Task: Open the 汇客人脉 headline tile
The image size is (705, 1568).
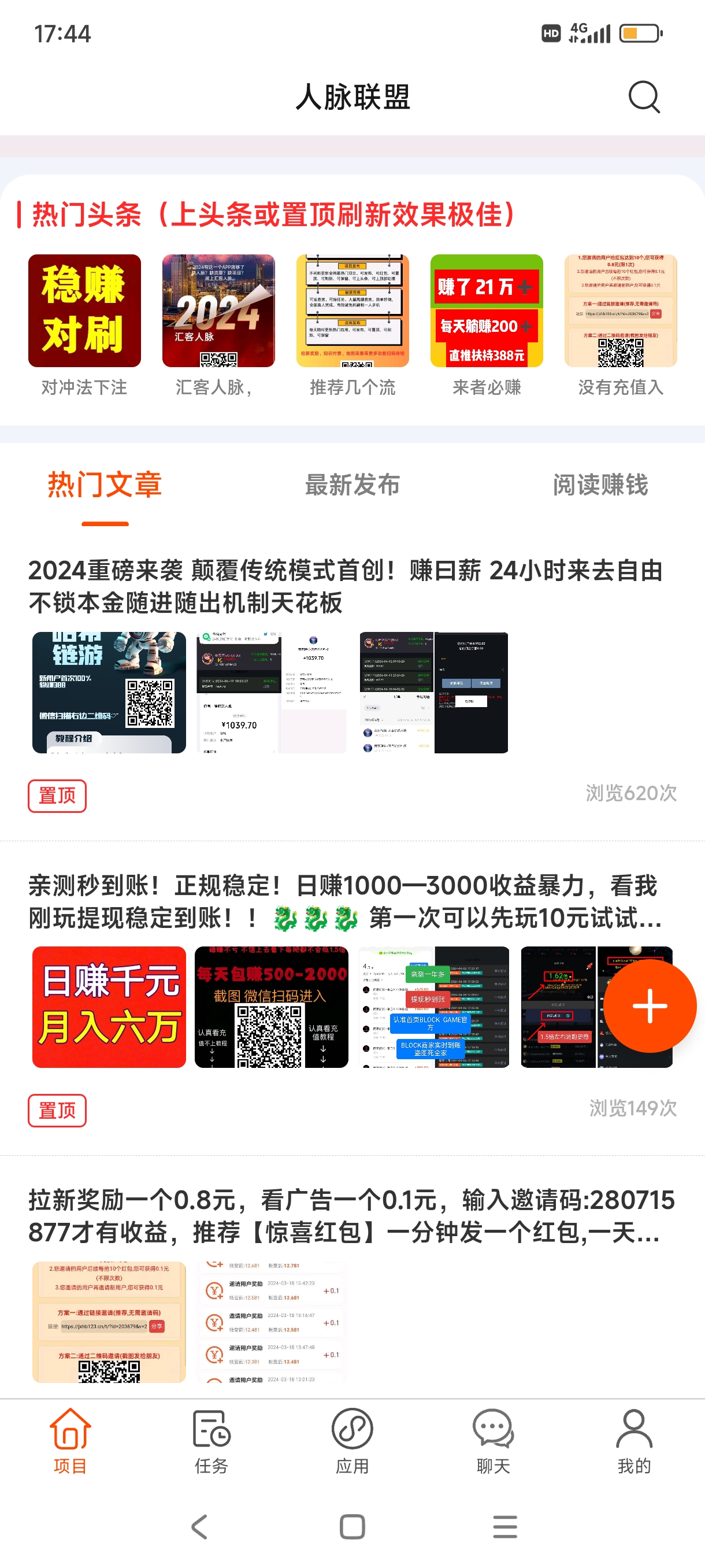Action: pos(218,326)
